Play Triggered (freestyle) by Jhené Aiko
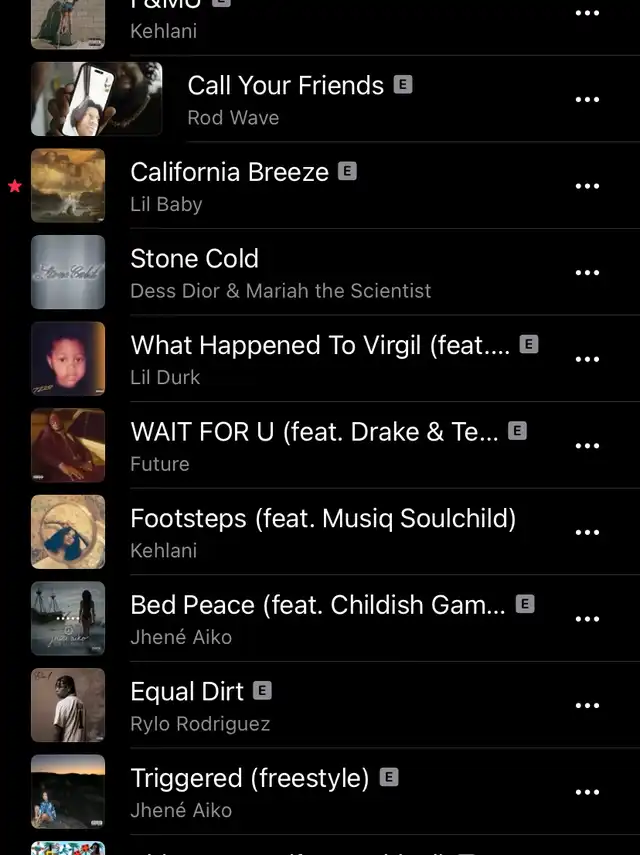640x855 pixels. (x=250, y=791)
